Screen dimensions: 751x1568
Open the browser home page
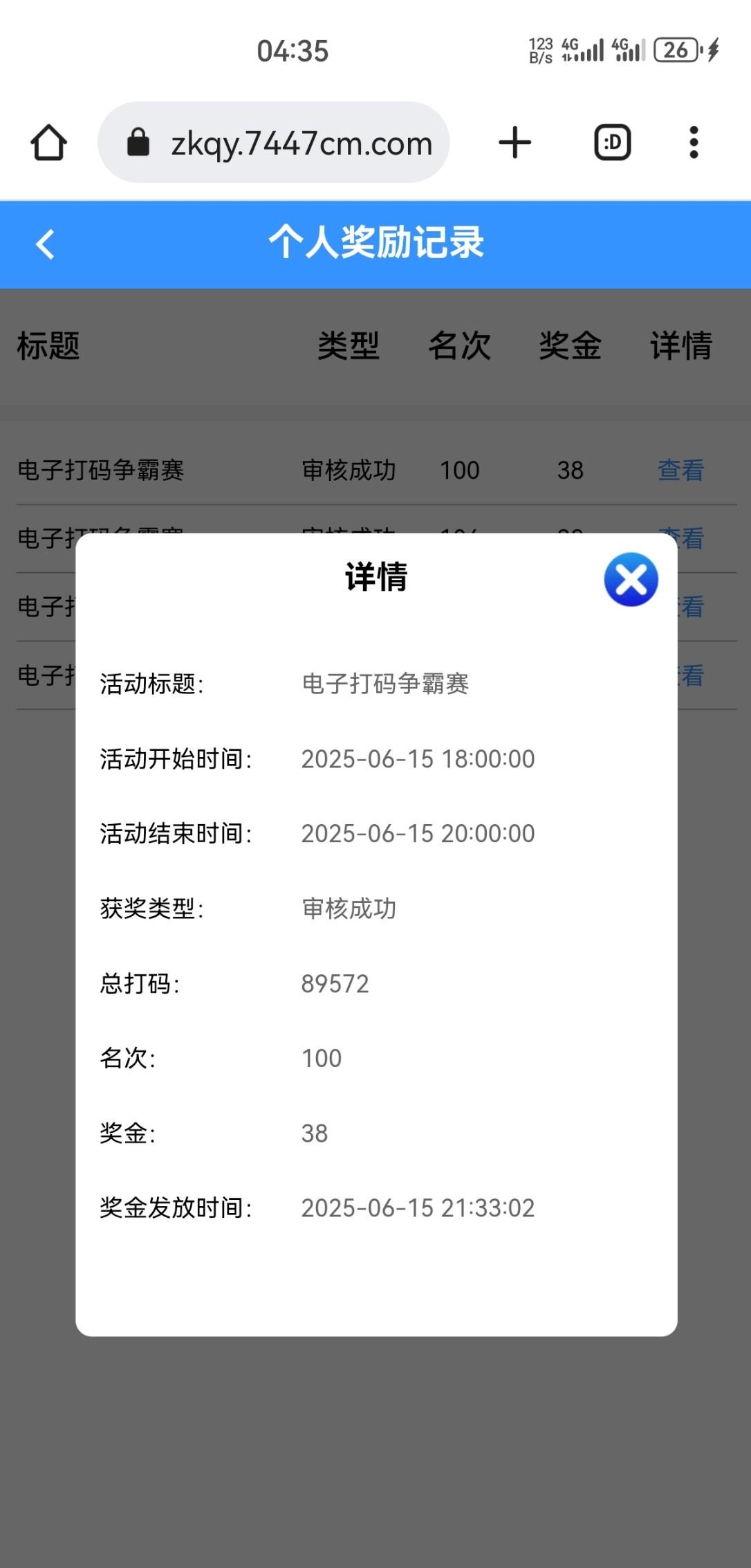tap(48, 143)
